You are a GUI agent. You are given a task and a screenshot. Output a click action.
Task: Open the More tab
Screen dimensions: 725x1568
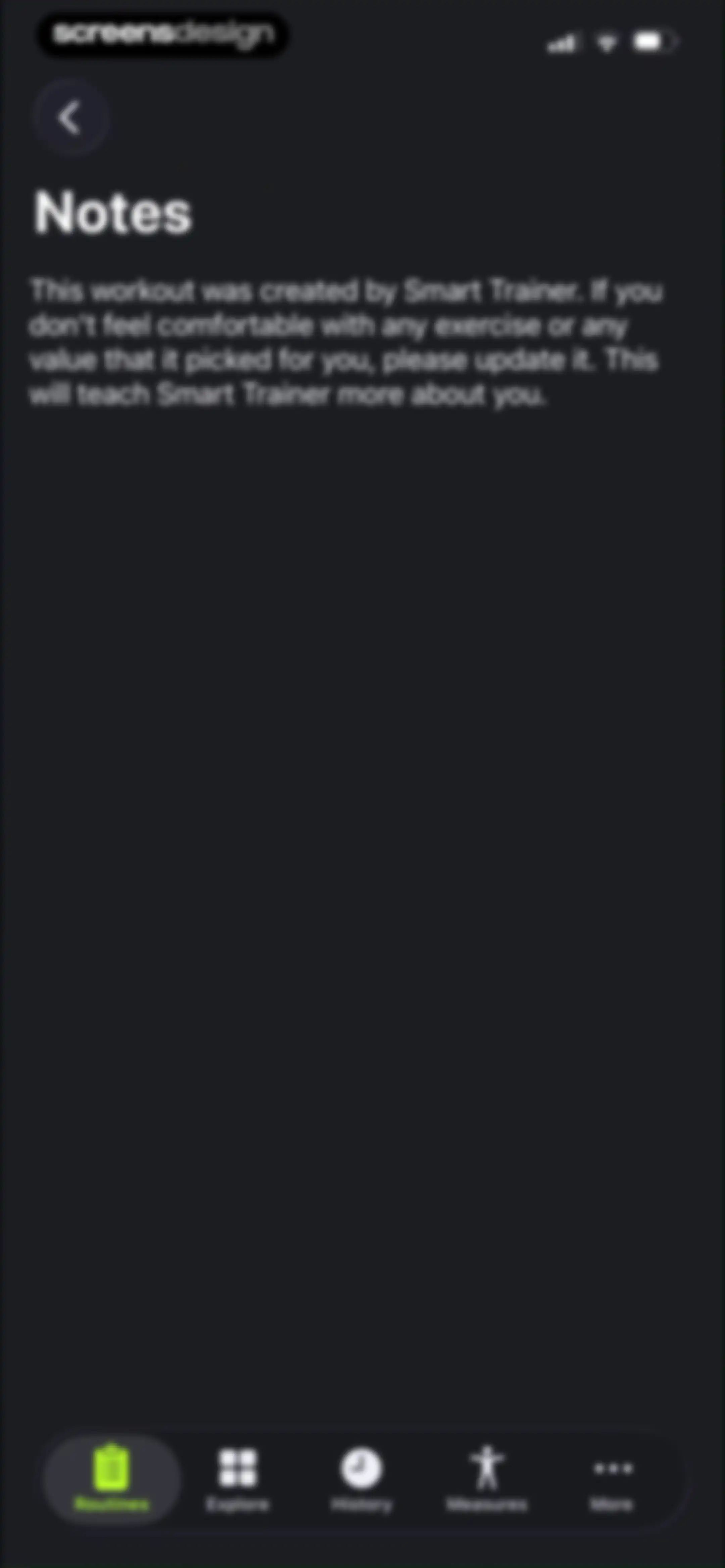coord(612,1479)
